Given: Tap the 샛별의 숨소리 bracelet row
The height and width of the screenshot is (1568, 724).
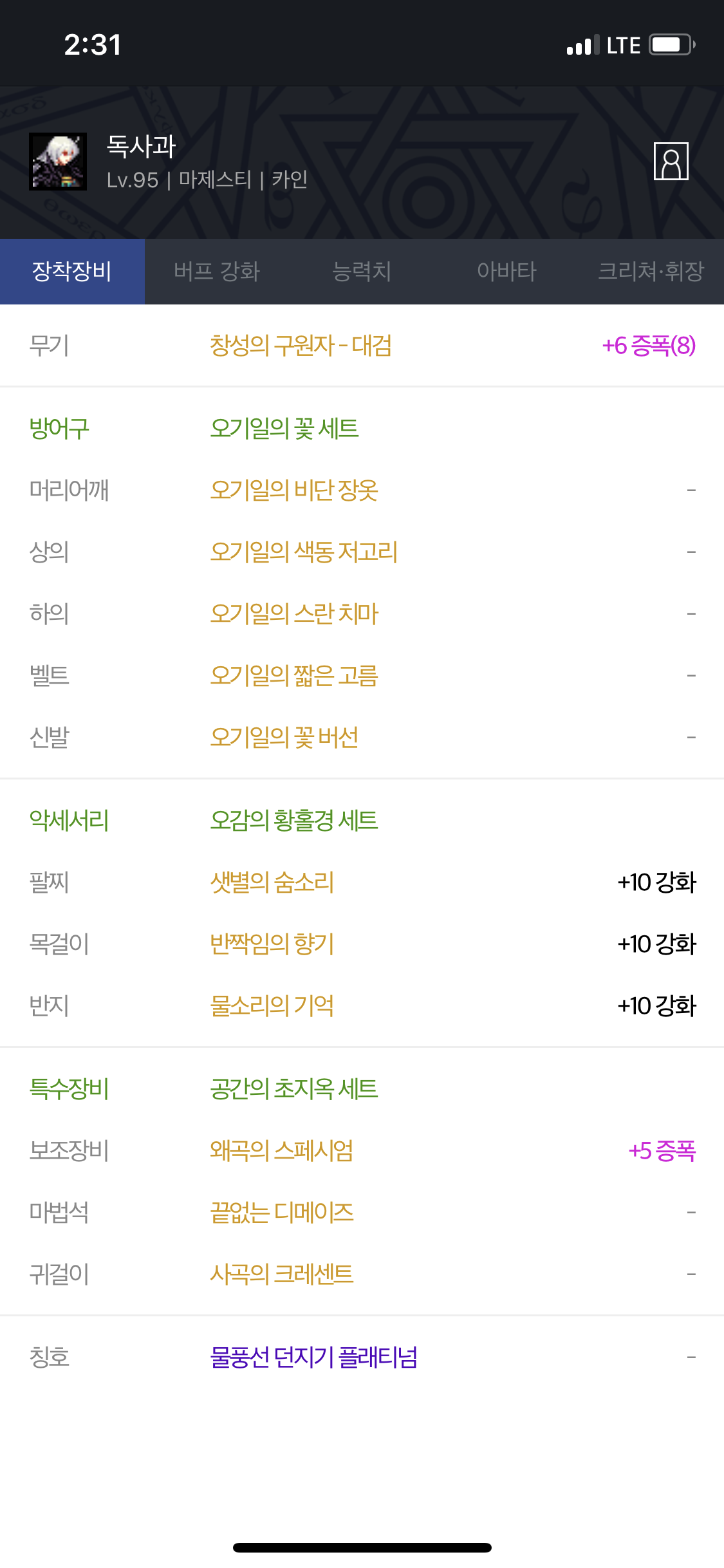Looking at the screenshot, I should [362, 882].
